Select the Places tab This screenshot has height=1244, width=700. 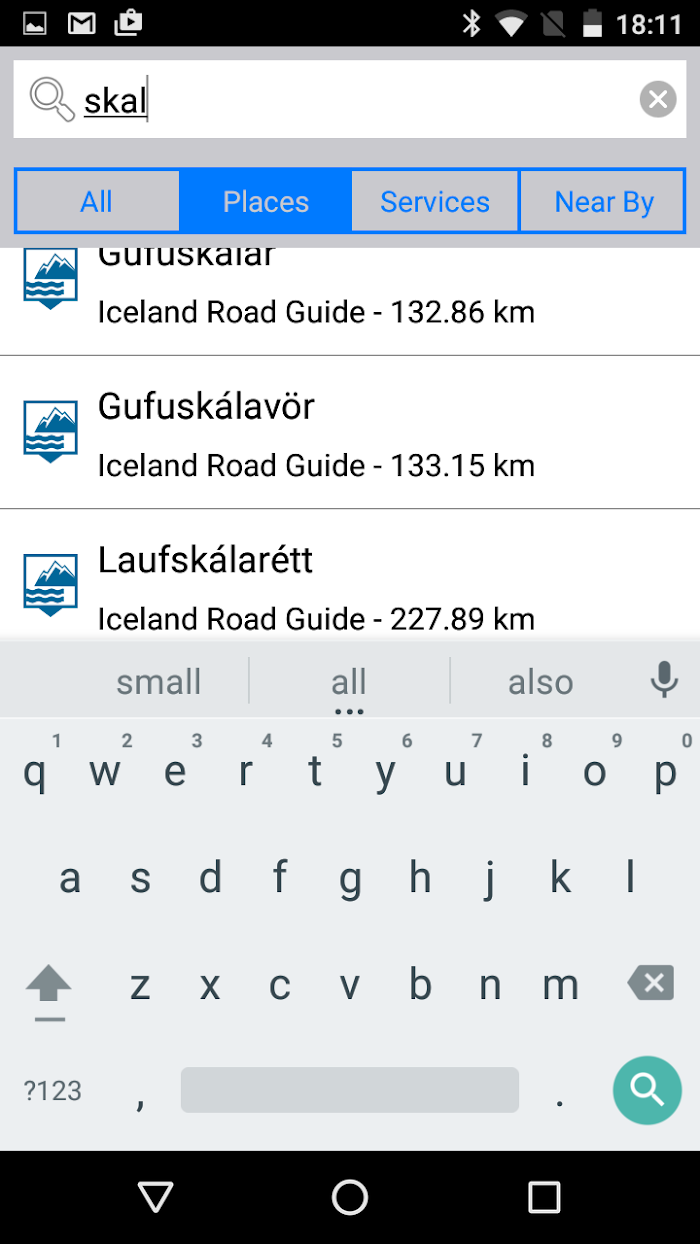[x=265, y=201]
